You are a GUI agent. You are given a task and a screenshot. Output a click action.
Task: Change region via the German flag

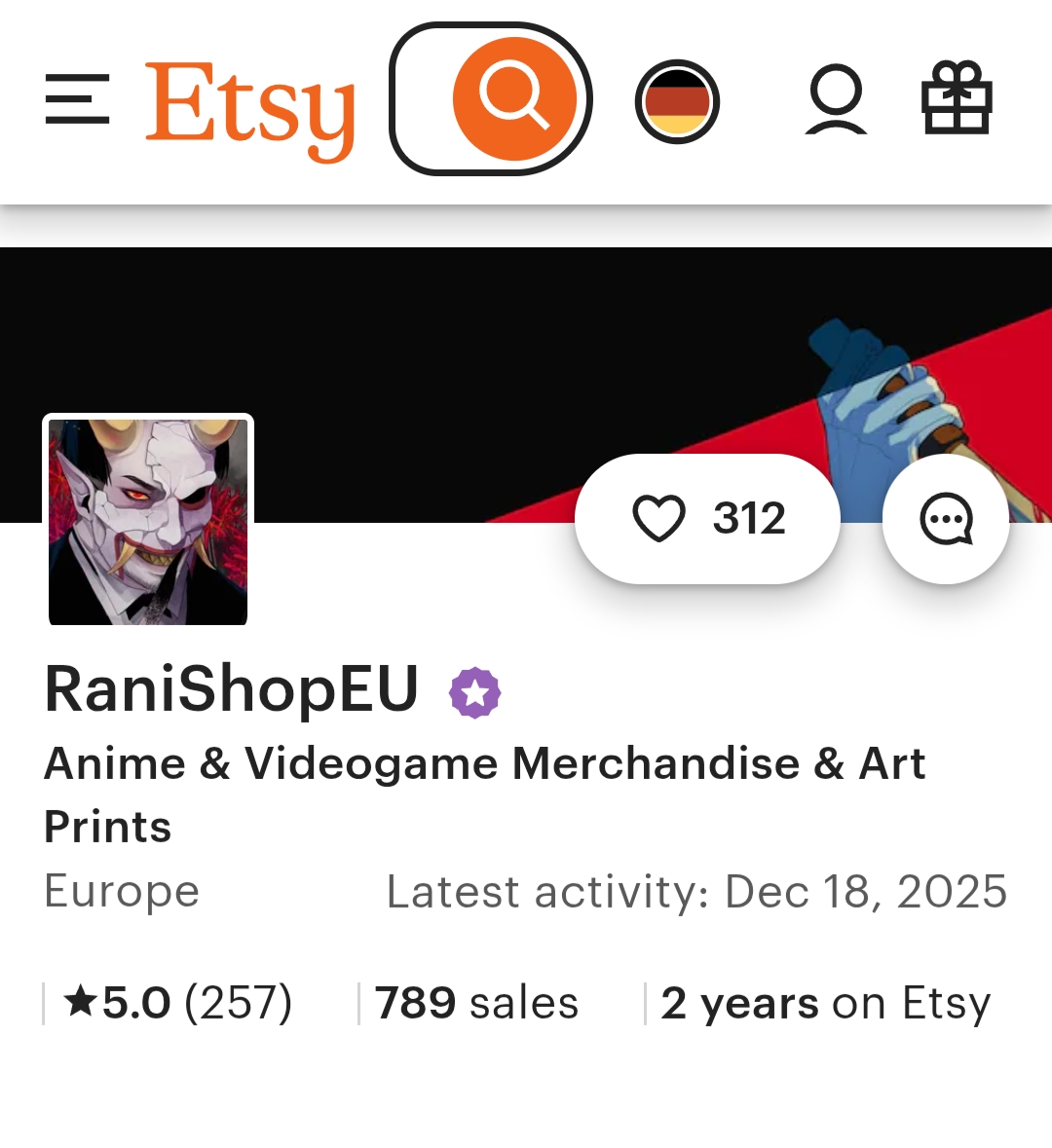(677, 101)
